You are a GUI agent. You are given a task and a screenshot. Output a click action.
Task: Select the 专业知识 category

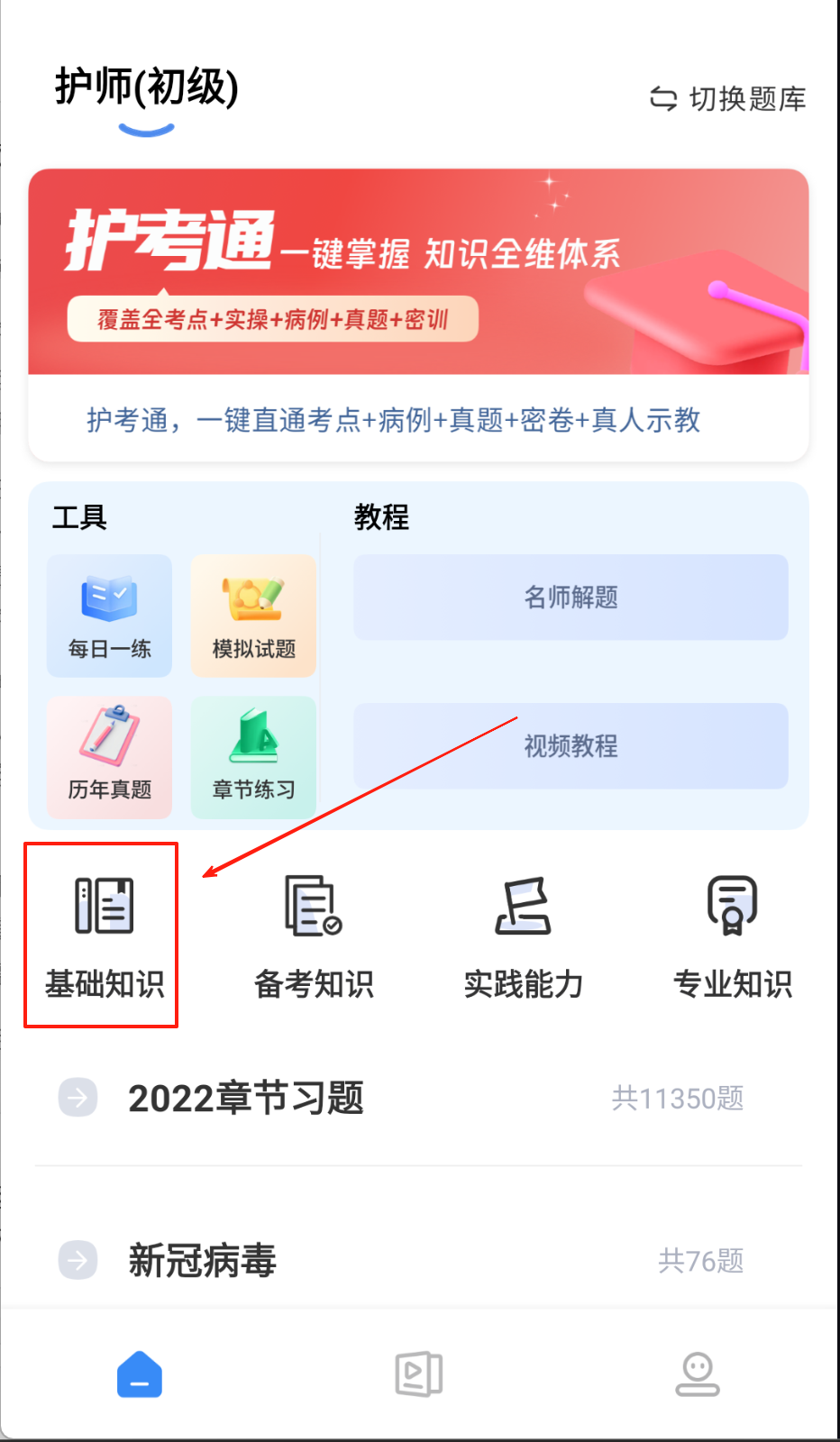pos(732,935)
